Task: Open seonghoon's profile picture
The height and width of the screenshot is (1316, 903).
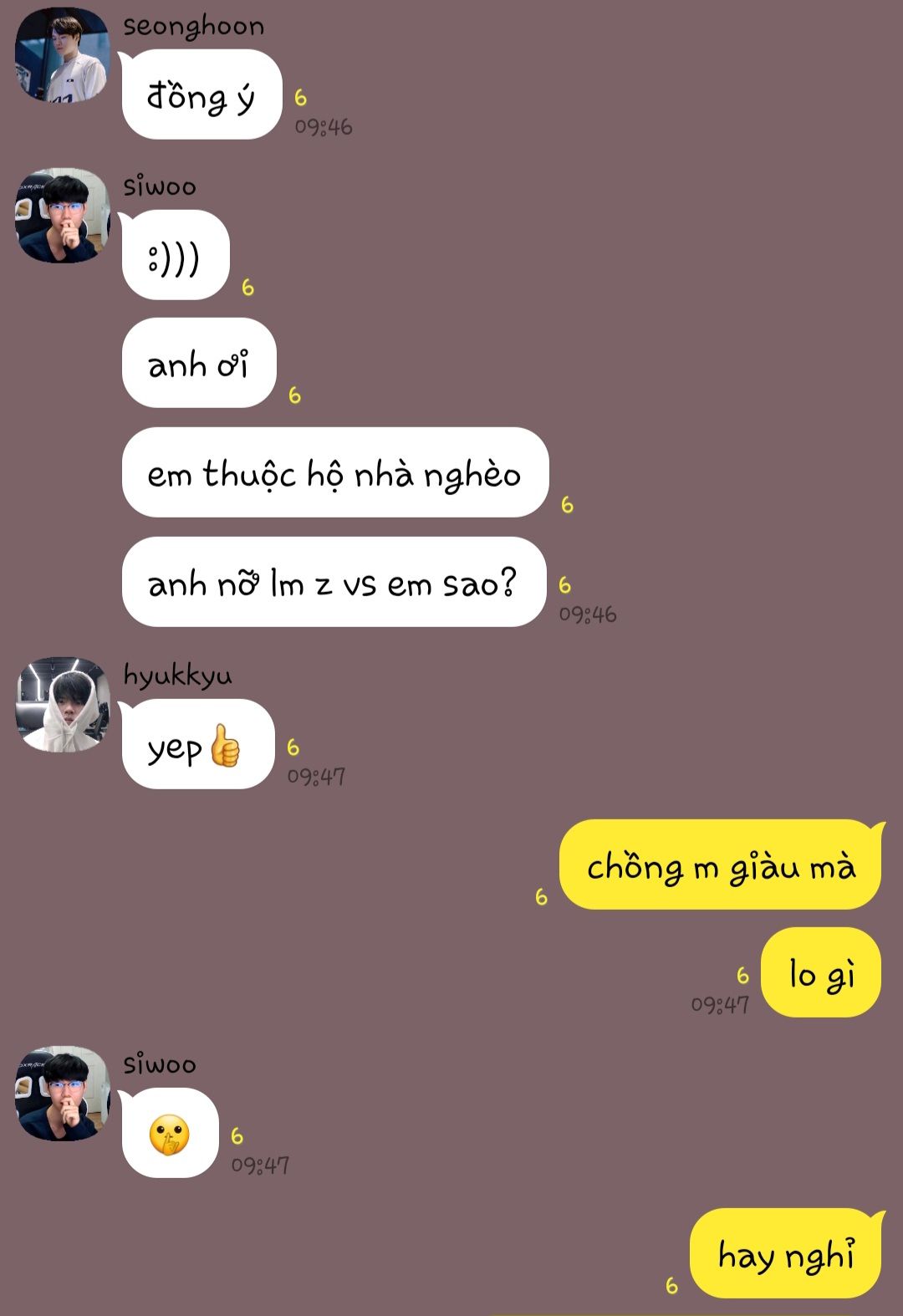Action: 63,55
